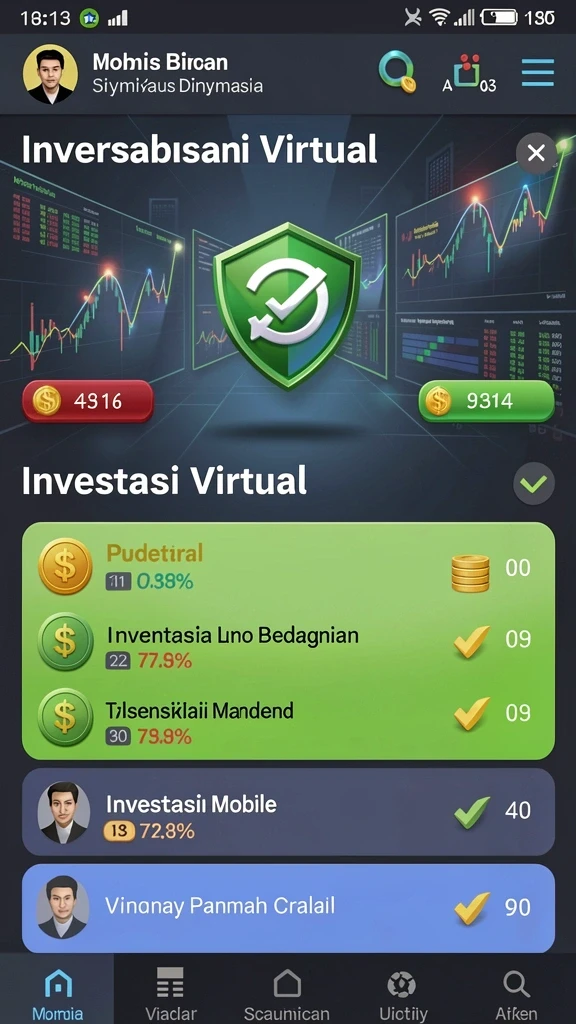This screenshot has height=1024, width=576.
Task: Tap the red 4316 coin button
Action: 88,401
